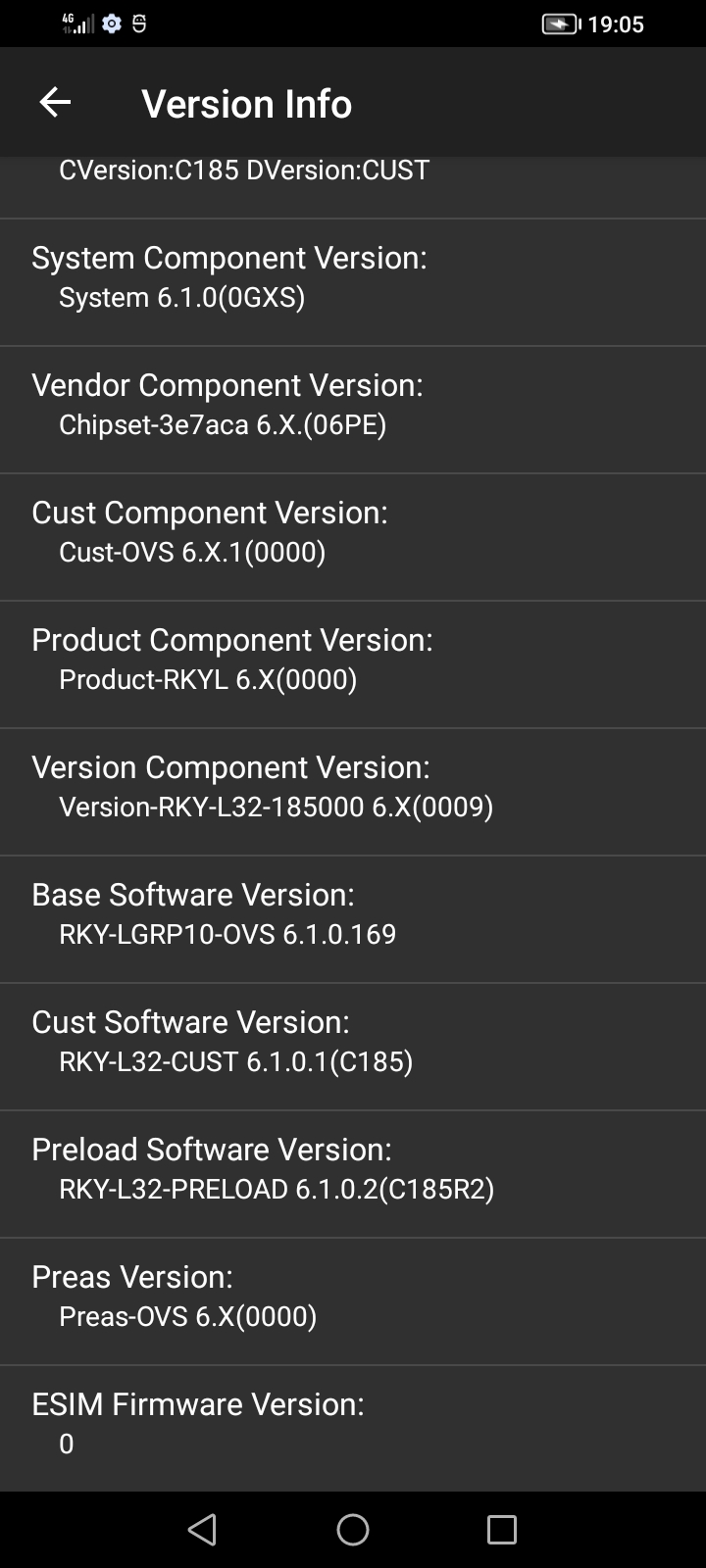Image resolution: width=706 pixels, height=1568 pixels.
Task: Open the recent apps view
Action: 502,1530
